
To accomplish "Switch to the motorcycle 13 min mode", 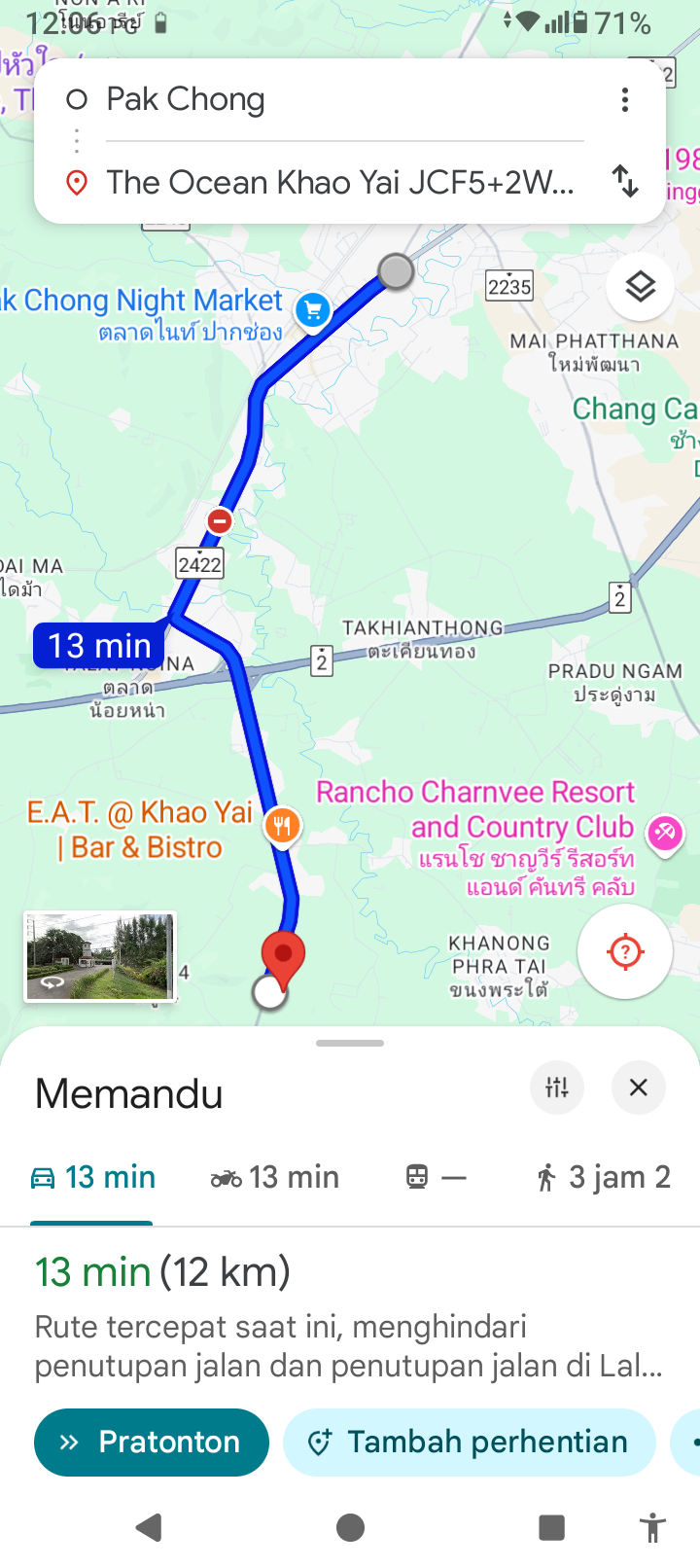I will coord(275,1177).
